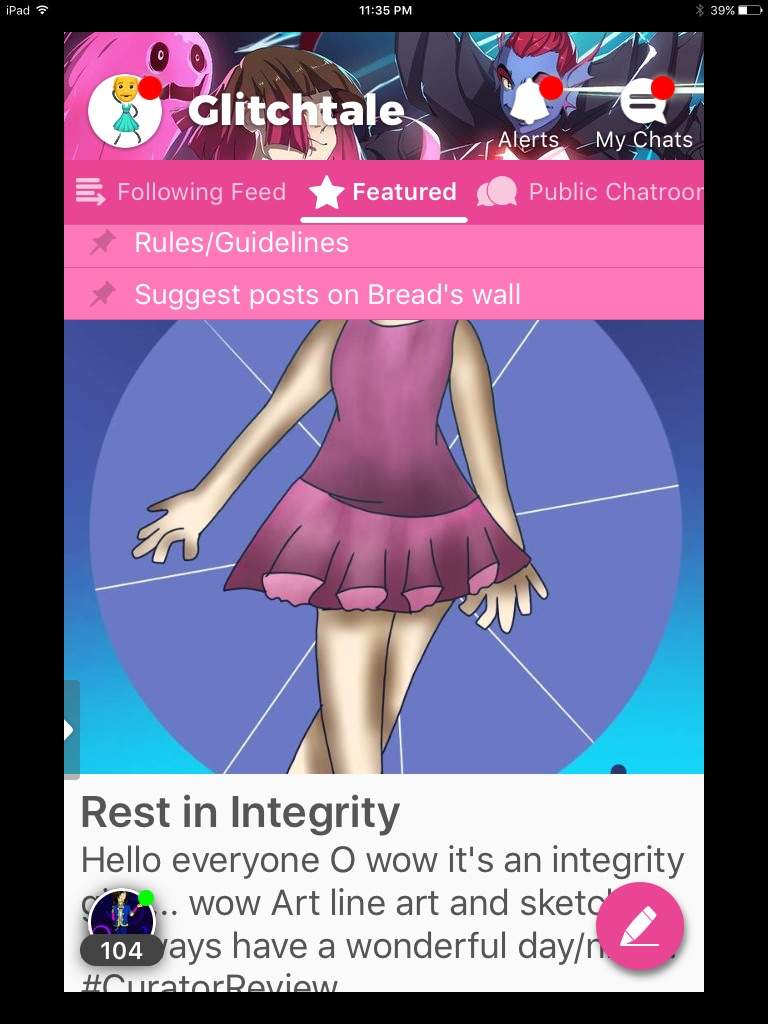Open the pinned Rules/Guidelines post

[x=241, y=243]
